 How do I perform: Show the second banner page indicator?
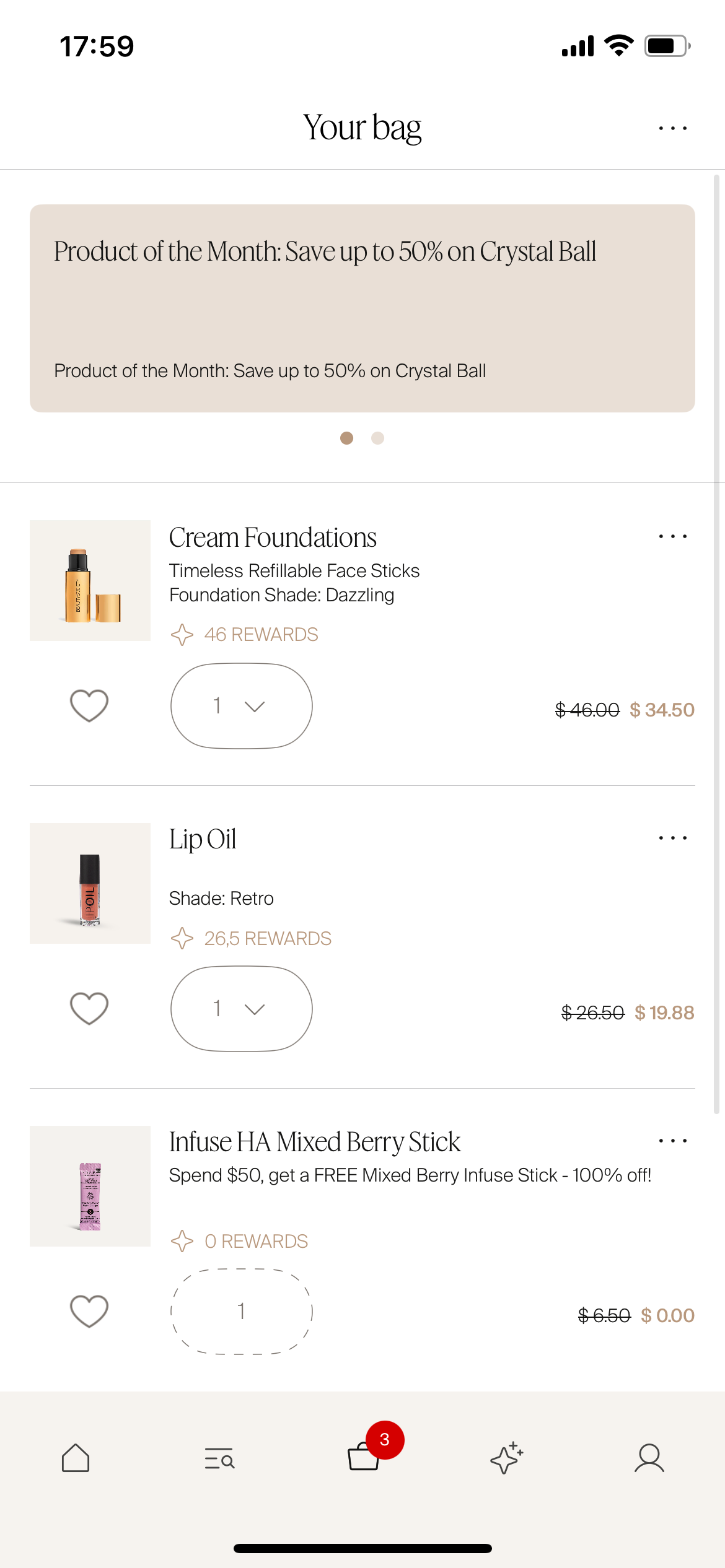377,438
